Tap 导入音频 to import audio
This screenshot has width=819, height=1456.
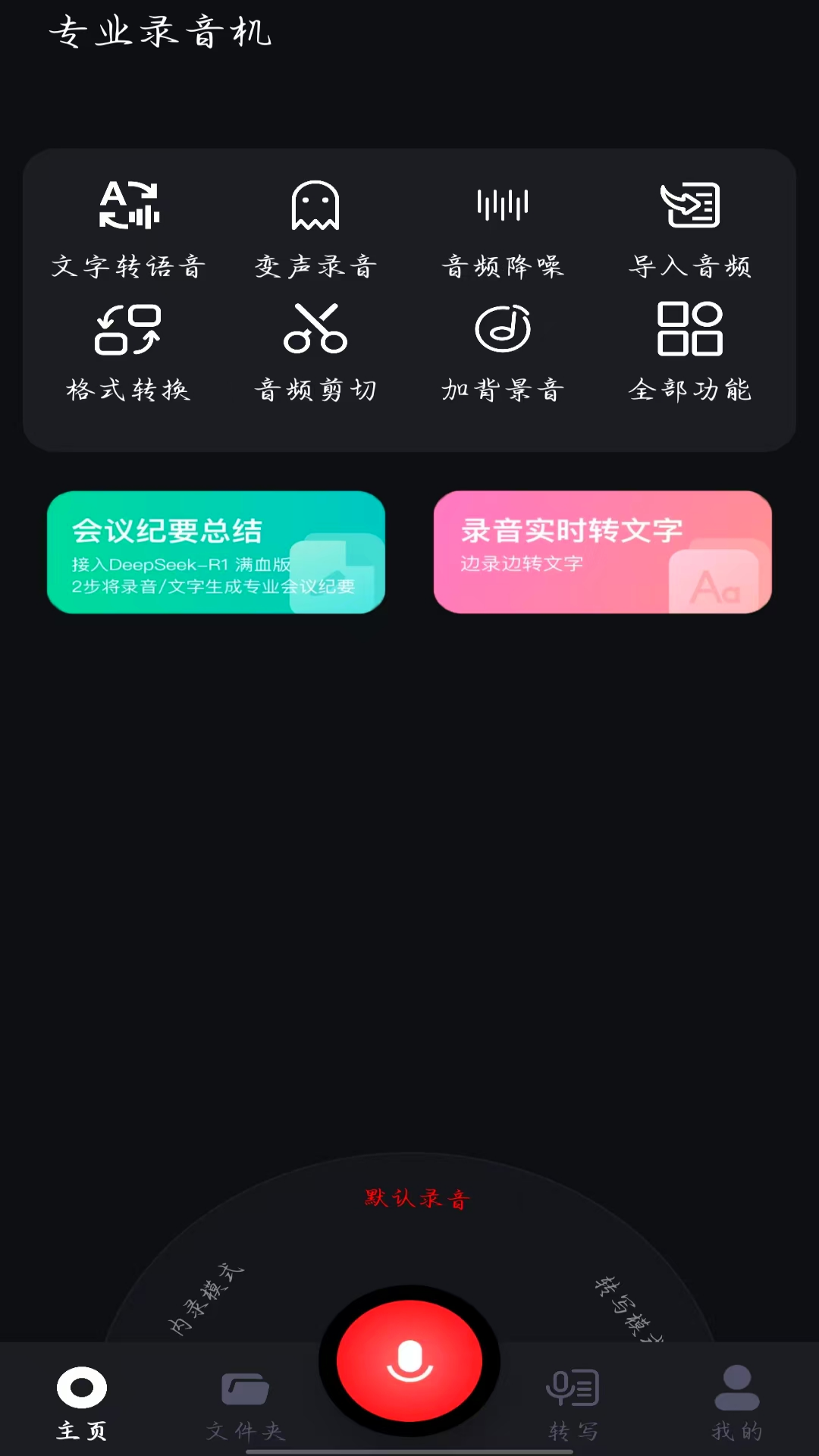[689, 229]
